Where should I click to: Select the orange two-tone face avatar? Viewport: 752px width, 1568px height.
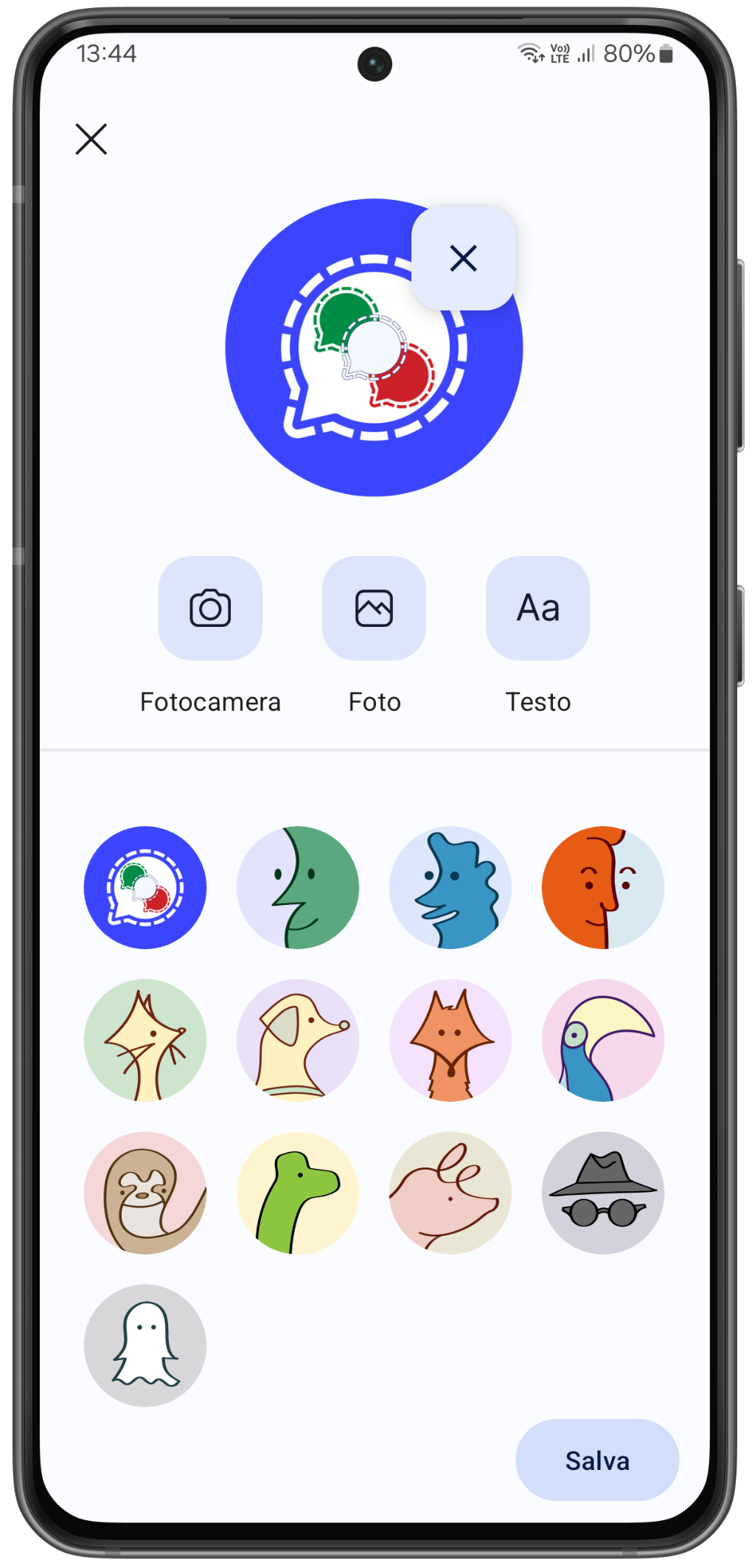[x=603, y=887]
